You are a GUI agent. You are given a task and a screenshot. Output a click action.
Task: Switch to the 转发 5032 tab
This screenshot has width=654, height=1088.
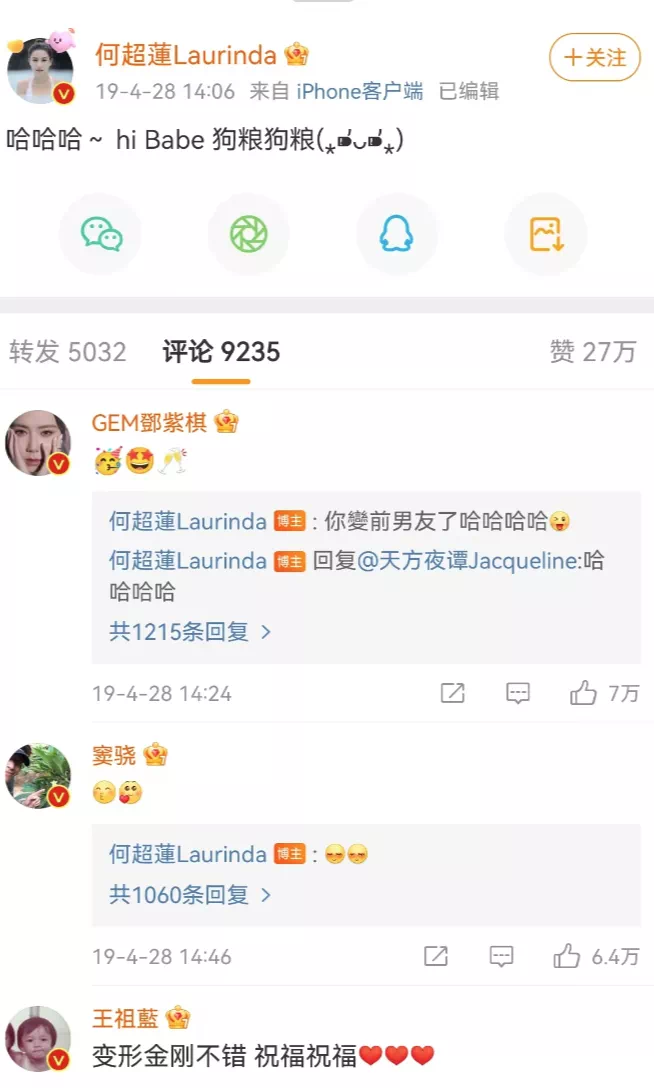pos(67,352)
